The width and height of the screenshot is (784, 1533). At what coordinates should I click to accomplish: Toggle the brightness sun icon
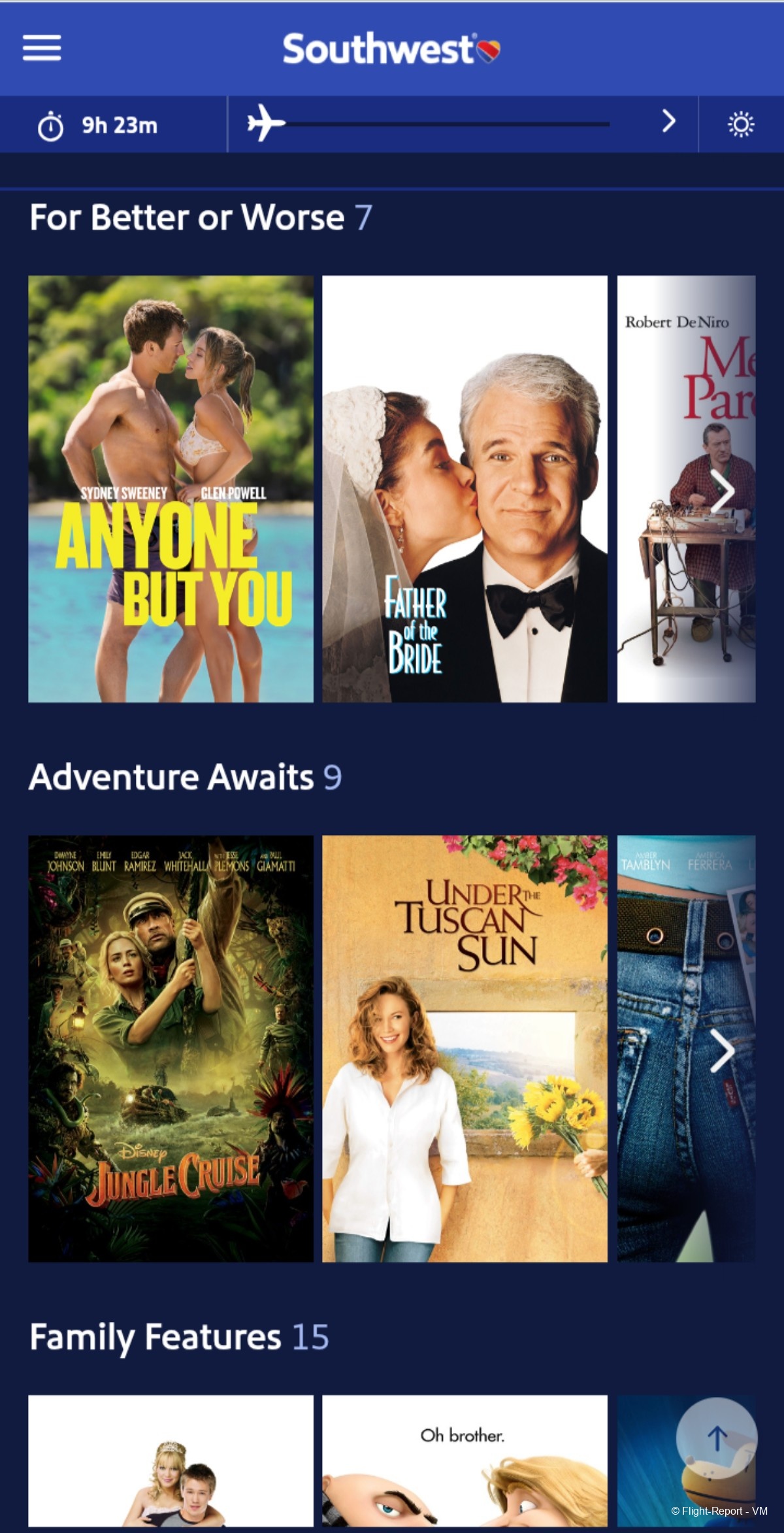(741, 124)
